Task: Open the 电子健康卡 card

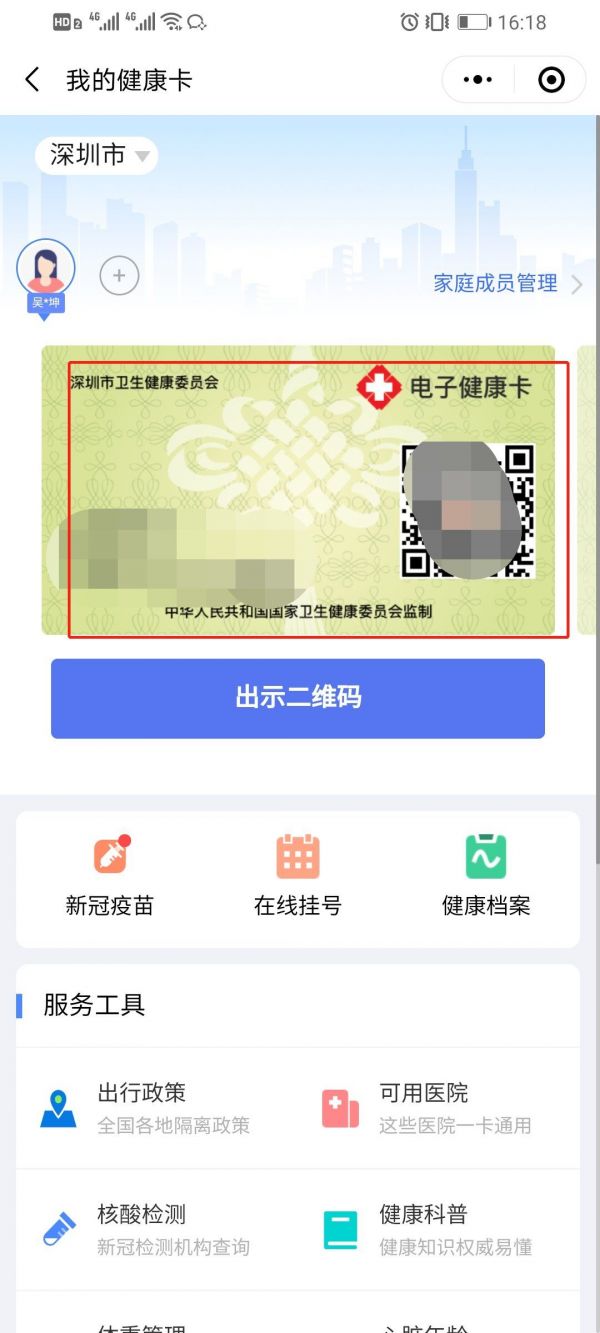Action: pyautogui.click(x=298, y=490)
